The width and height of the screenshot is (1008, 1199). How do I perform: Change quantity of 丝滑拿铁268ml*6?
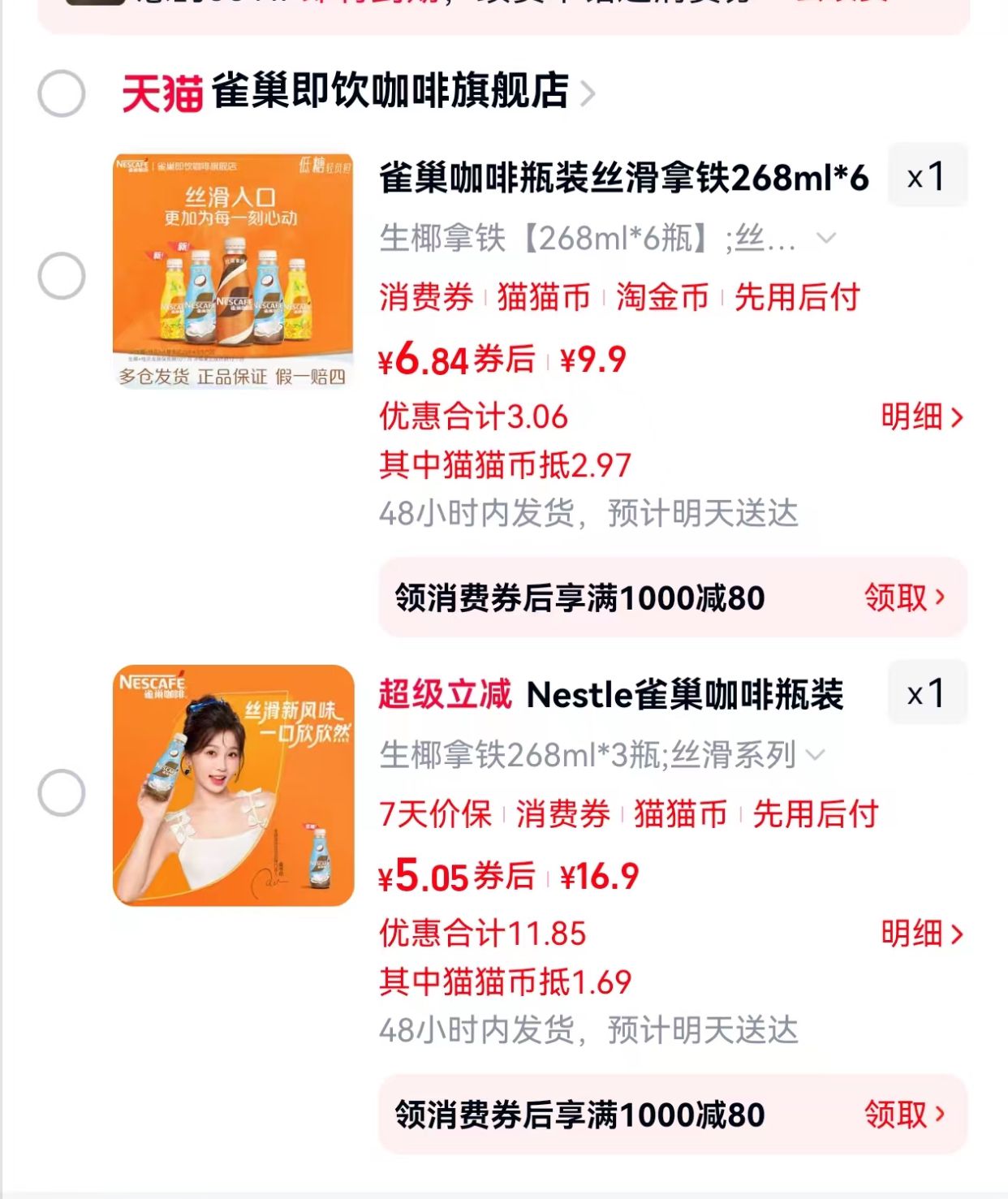(x=927, y=176)
